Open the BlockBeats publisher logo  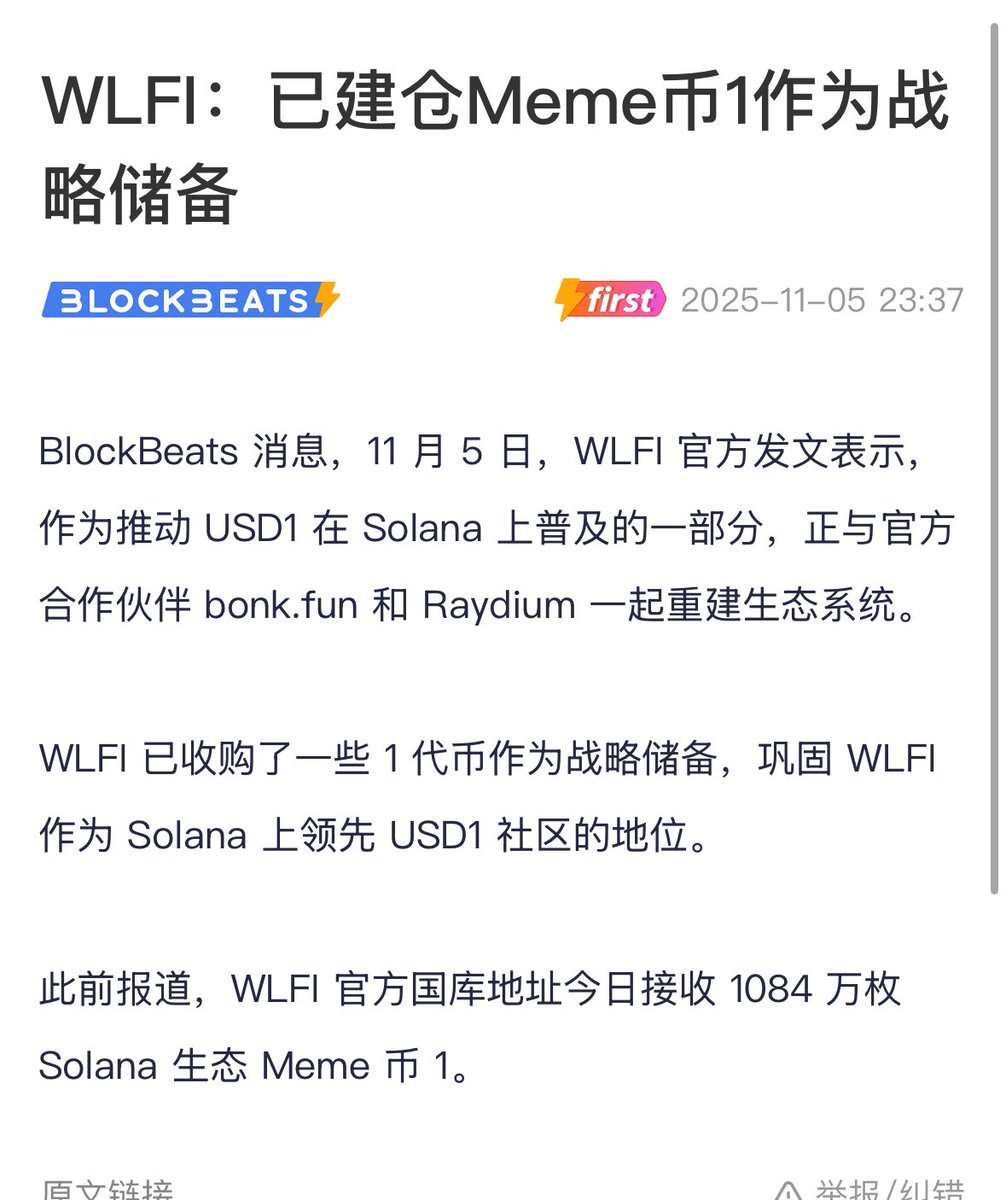[190, 300]
